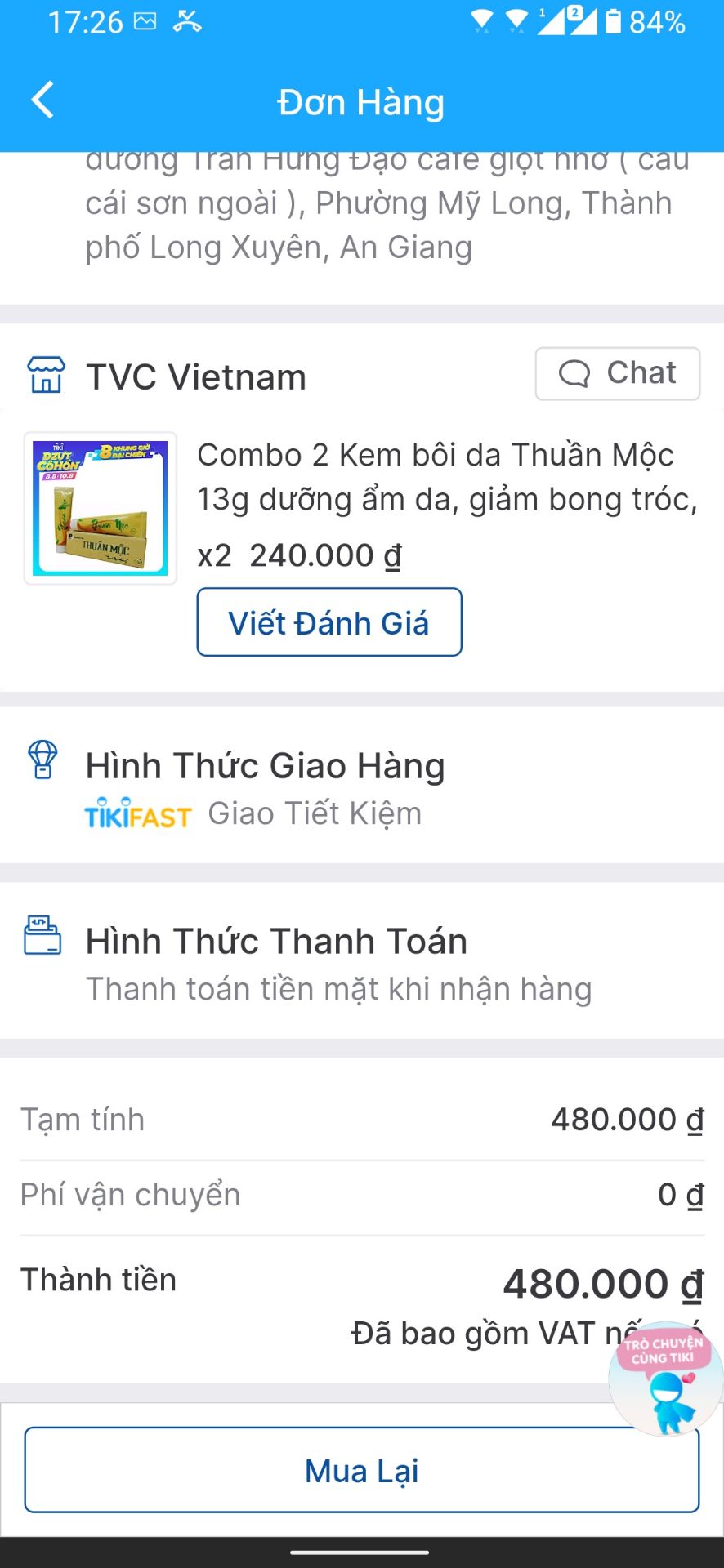Open the store page for TVC Vietnam
This screenshot has width=724, height=1568.
click(196, 376)
